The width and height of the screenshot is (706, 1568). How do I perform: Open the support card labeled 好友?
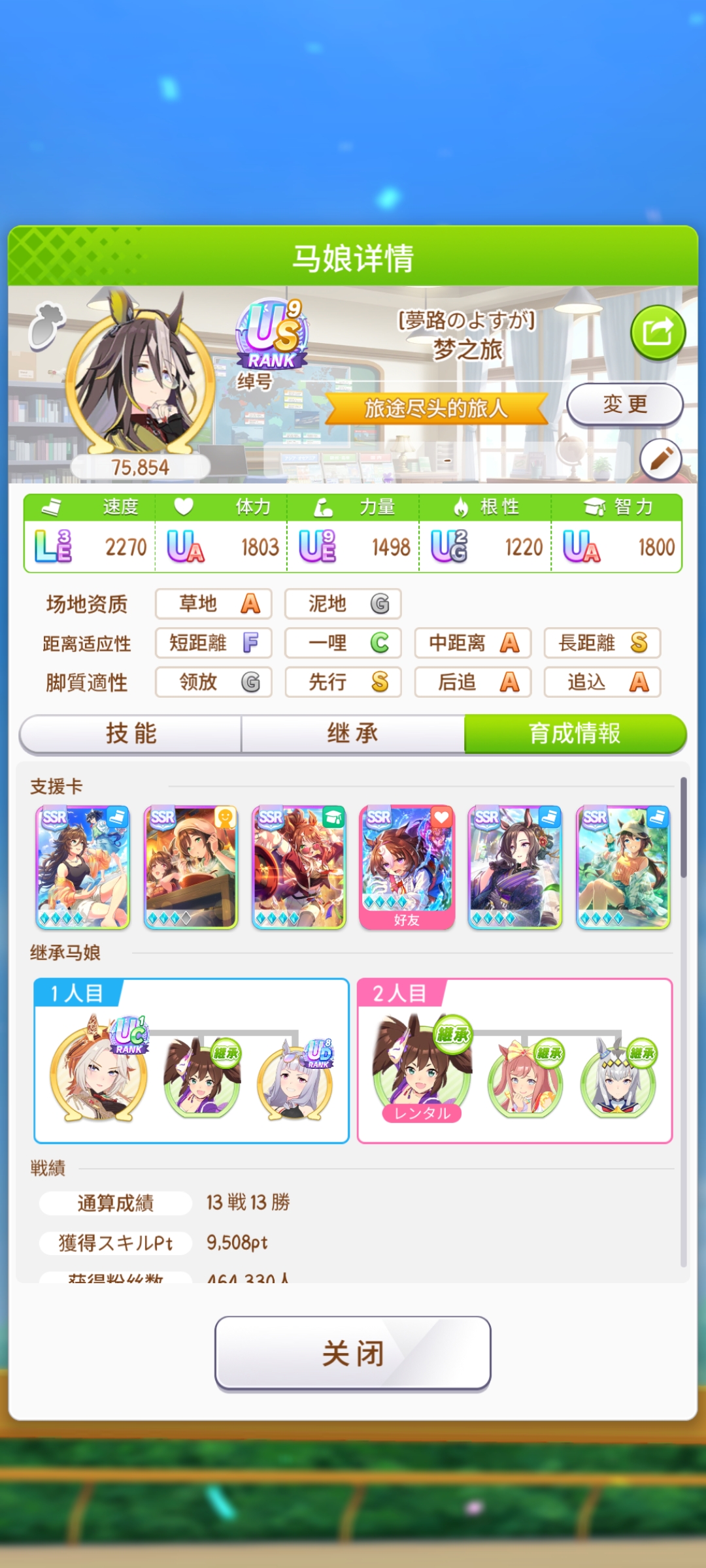point(407,867)
